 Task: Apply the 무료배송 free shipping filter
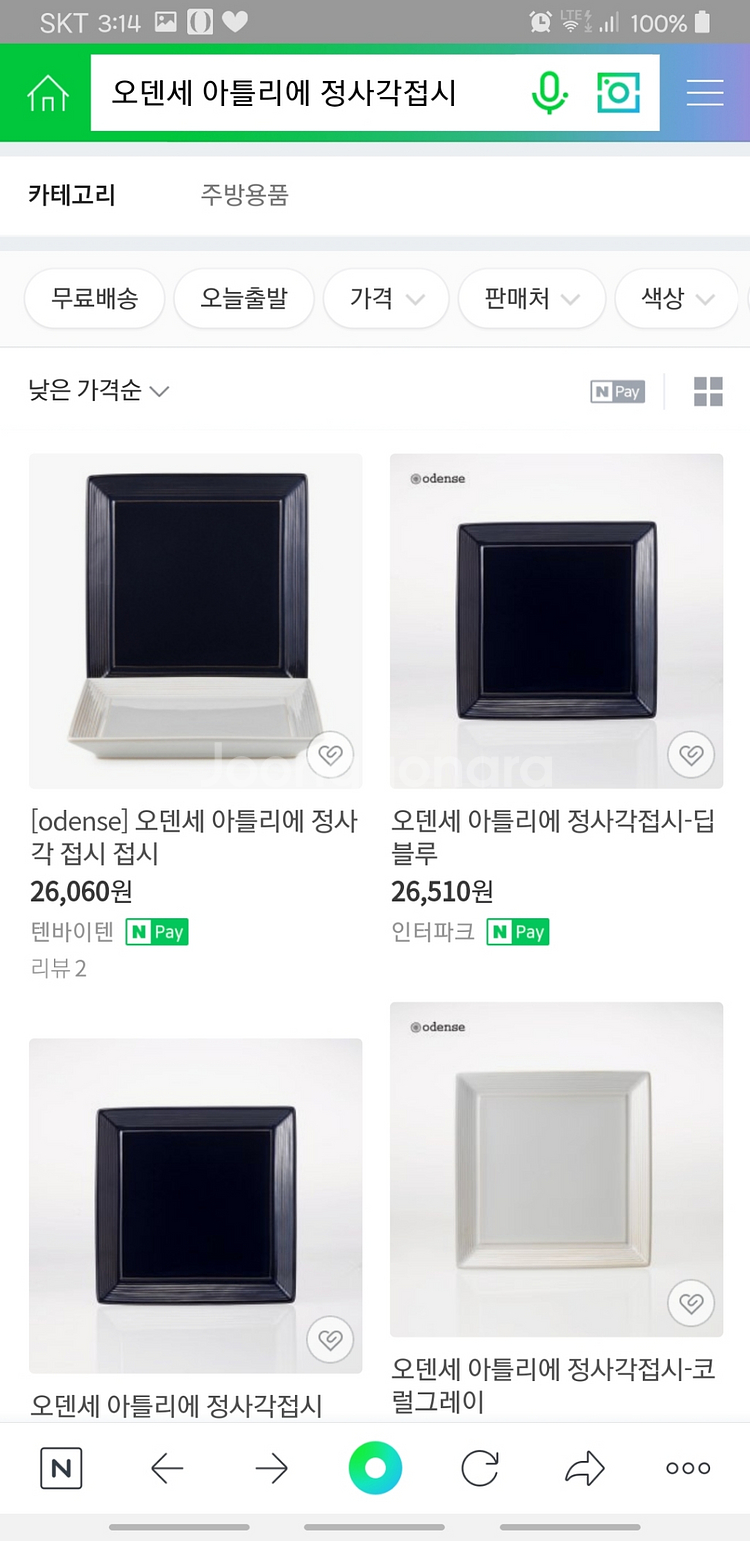[x=94, y=298]
